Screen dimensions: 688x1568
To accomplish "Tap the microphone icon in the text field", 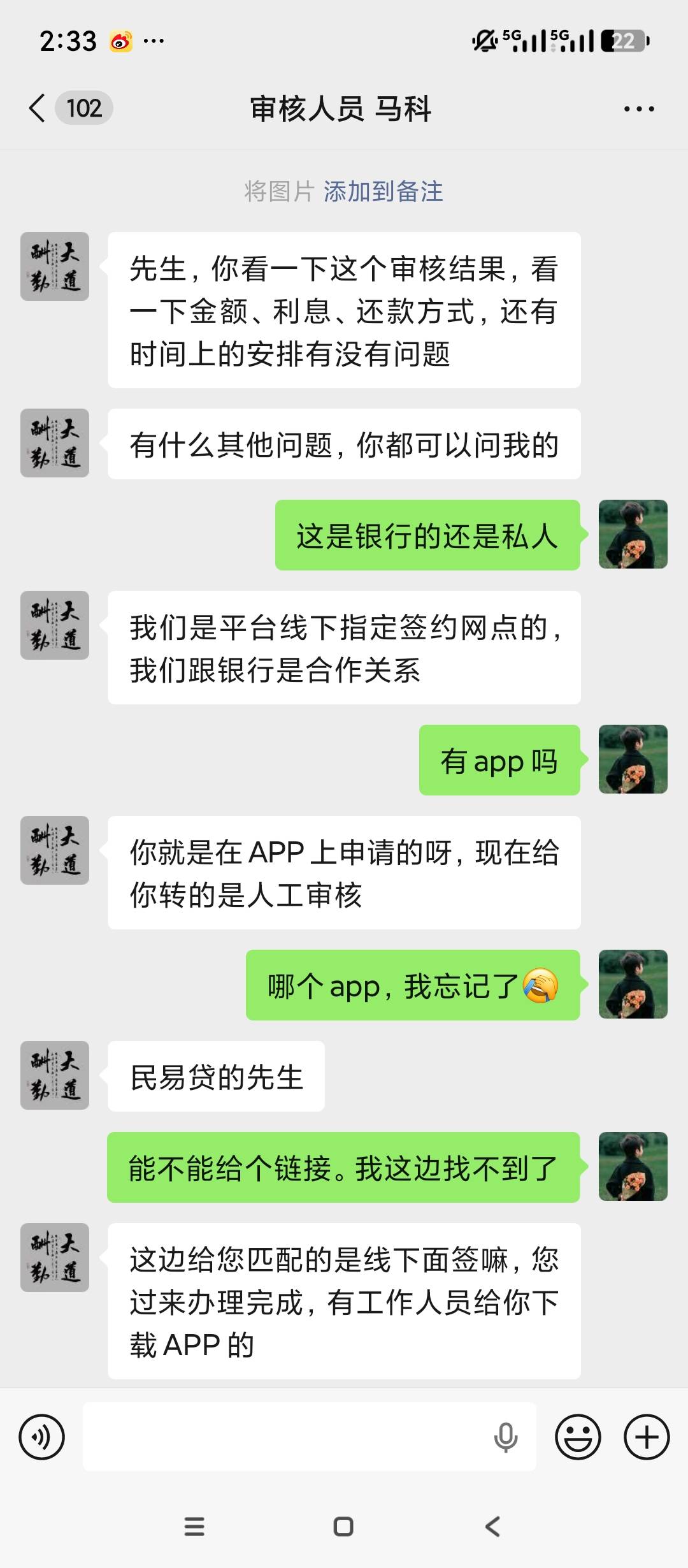I will pyautogui.click(x=506, y=1437).
